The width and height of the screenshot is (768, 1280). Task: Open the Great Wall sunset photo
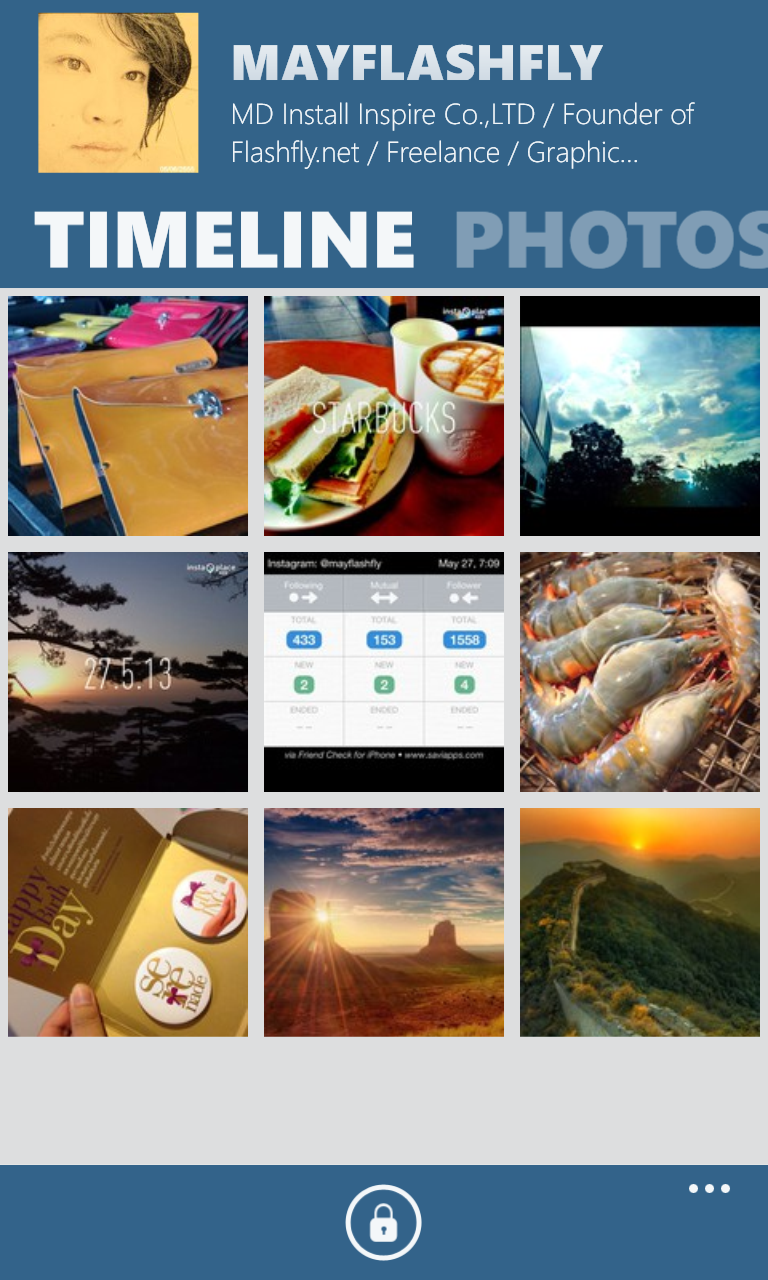[640, 922]
